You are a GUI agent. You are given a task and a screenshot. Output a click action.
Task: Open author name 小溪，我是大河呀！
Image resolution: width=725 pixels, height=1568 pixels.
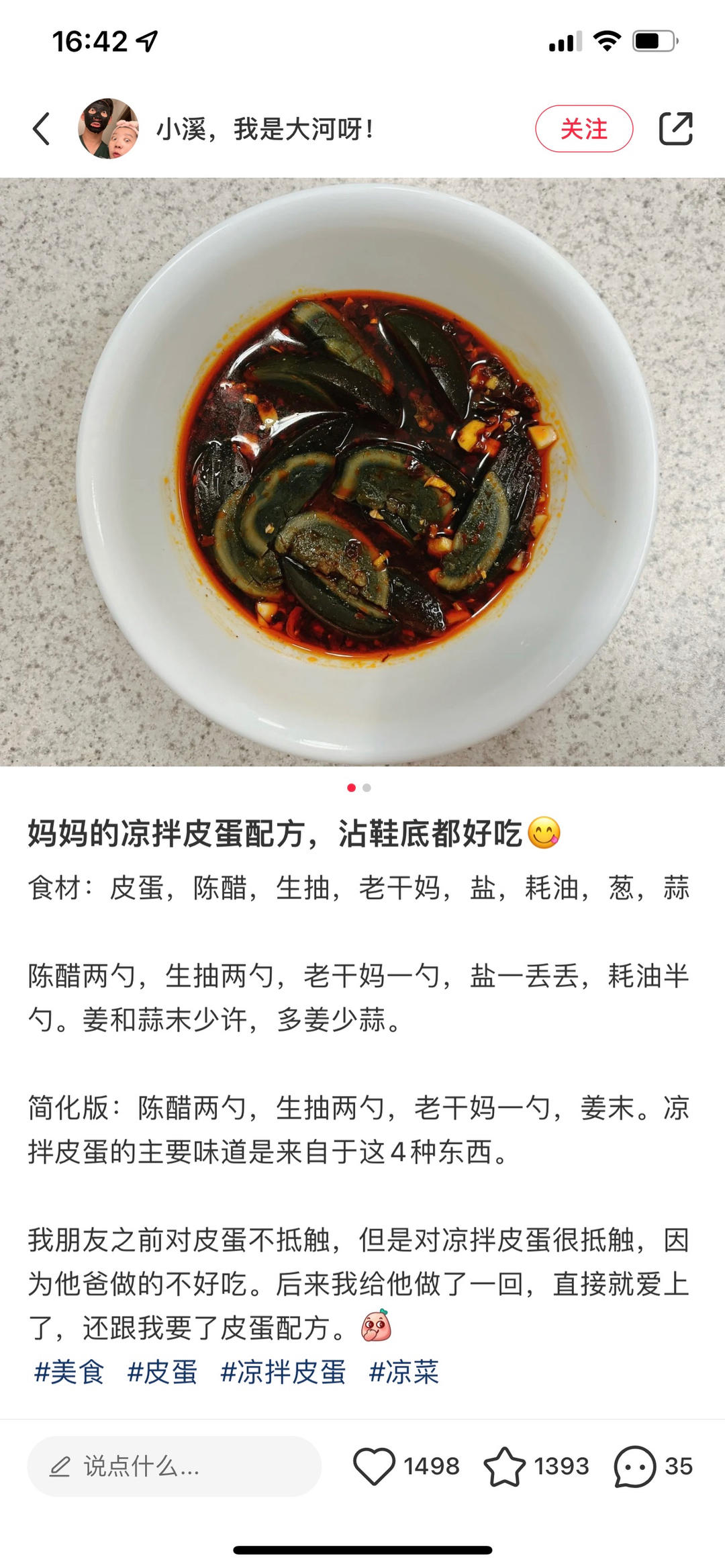click(264, 129)
